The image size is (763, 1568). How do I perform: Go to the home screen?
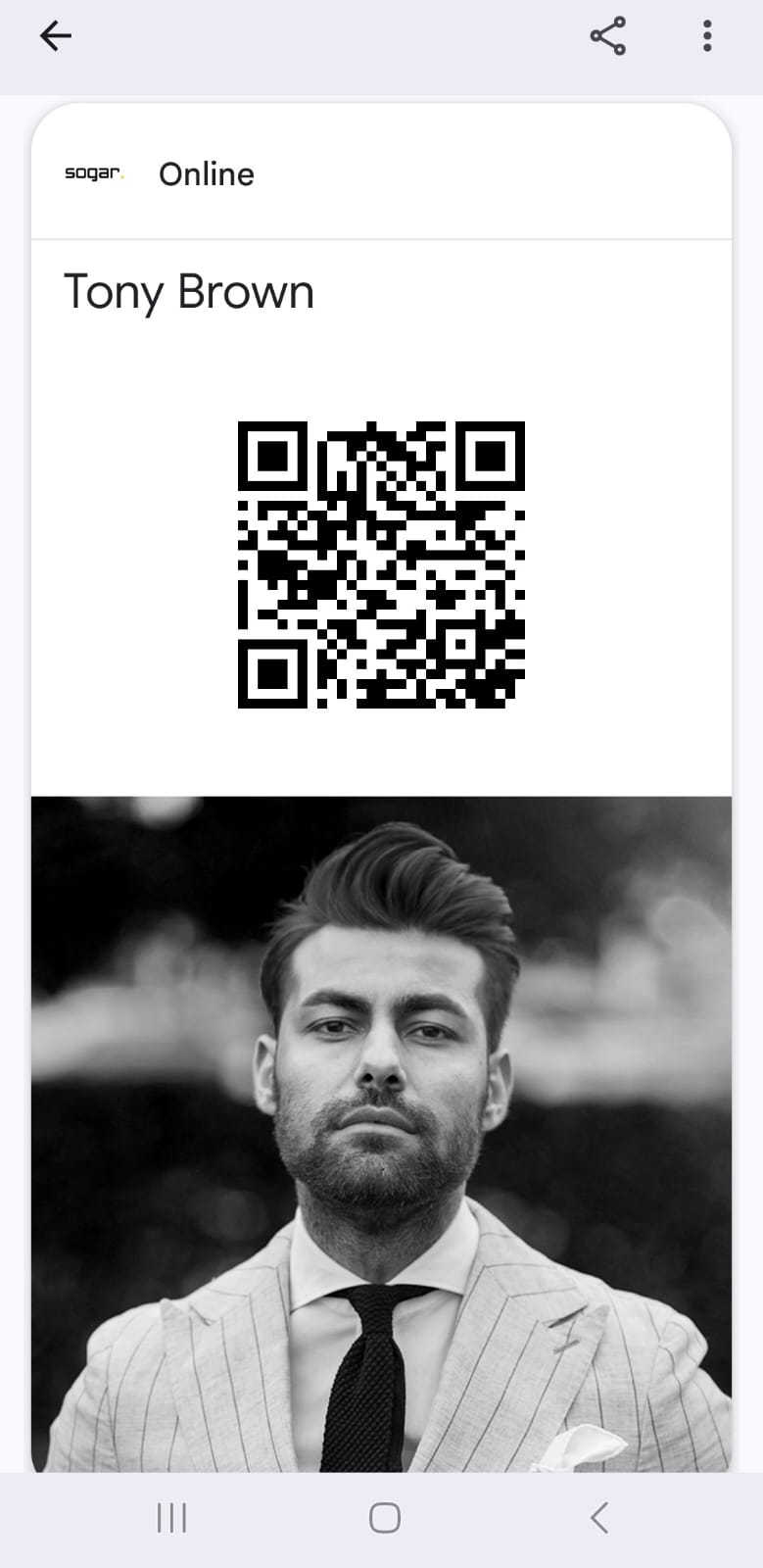384,1518
